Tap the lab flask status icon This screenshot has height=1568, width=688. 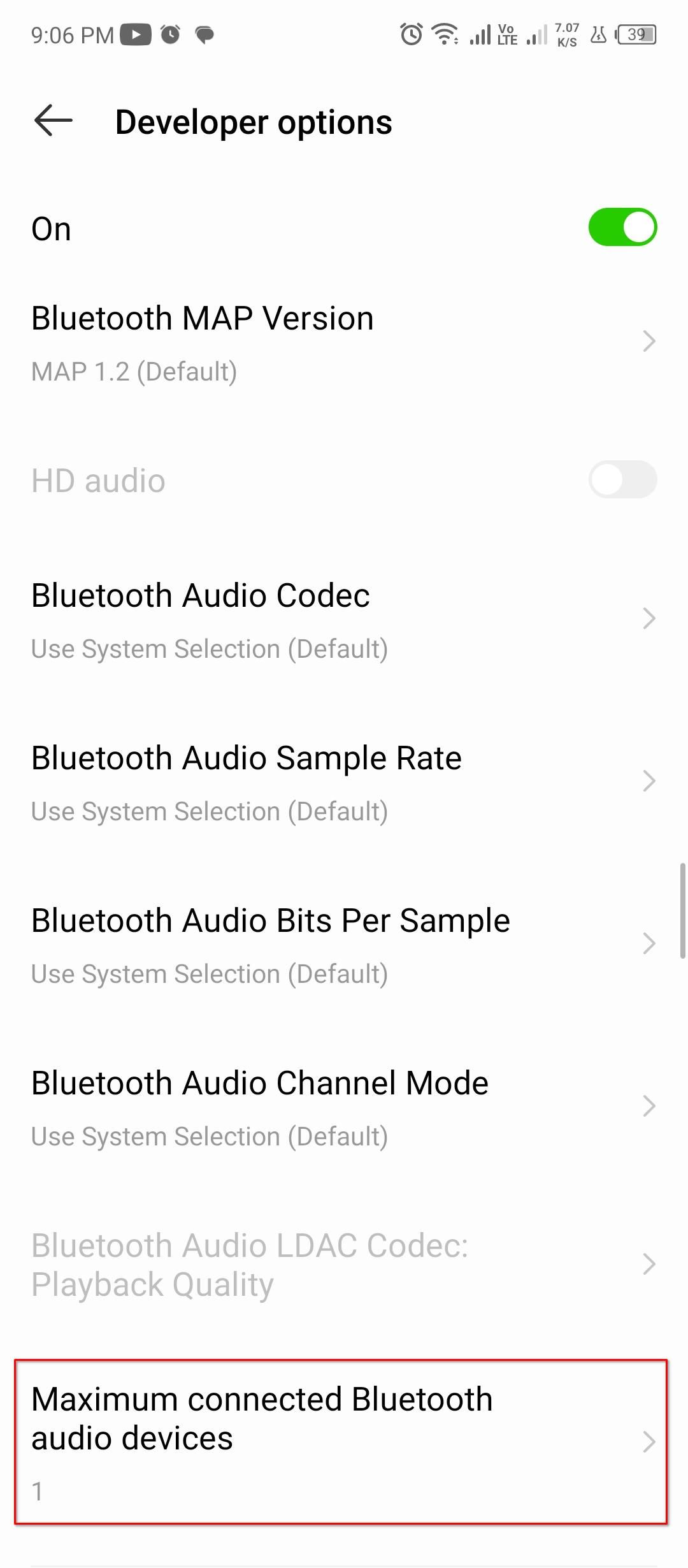598,35
